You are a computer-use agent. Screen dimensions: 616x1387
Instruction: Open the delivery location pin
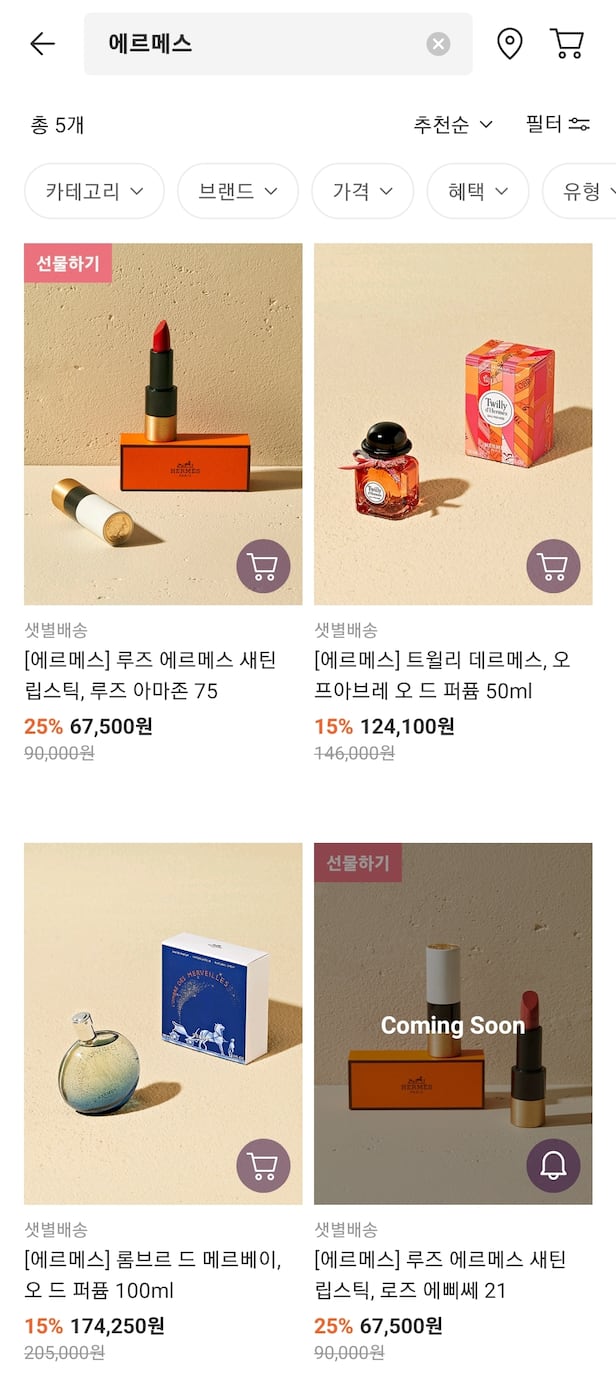coord(510,44)
